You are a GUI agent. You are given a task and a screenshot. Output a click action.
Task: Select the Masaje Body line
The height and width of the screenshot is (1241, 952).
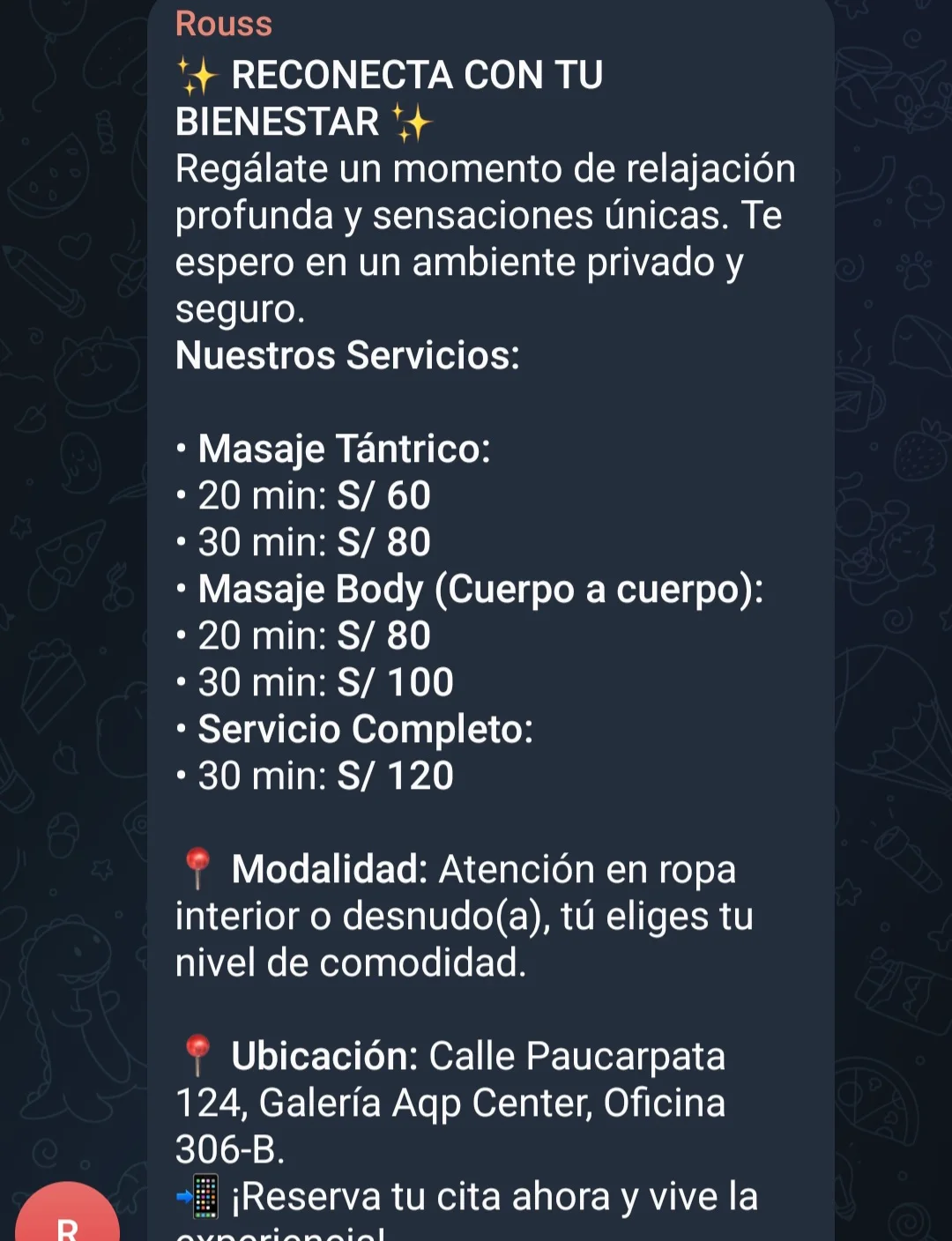(482, 588)
